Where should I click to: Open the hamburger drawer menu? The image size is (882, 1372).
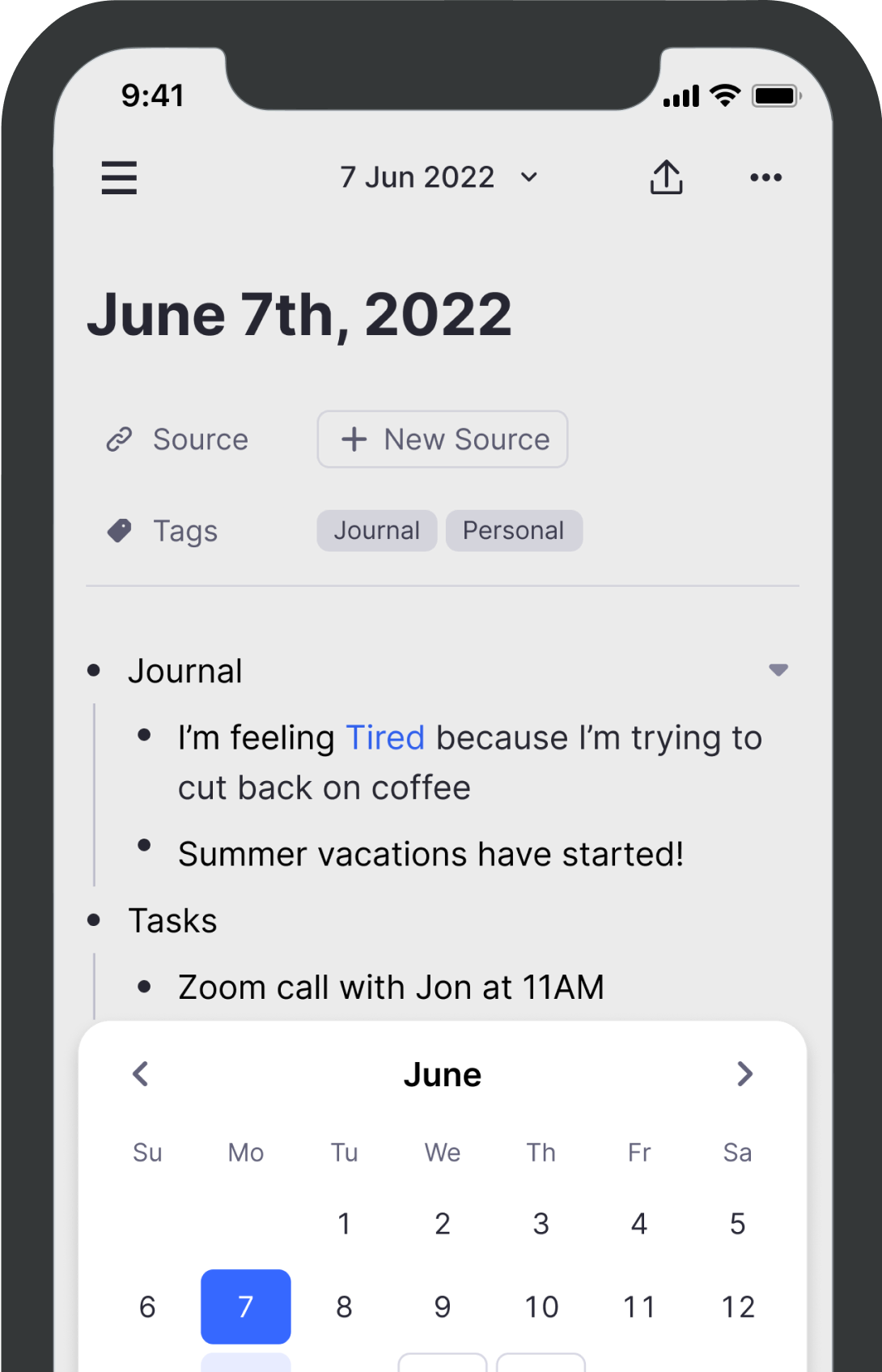(x=119, y=177)
